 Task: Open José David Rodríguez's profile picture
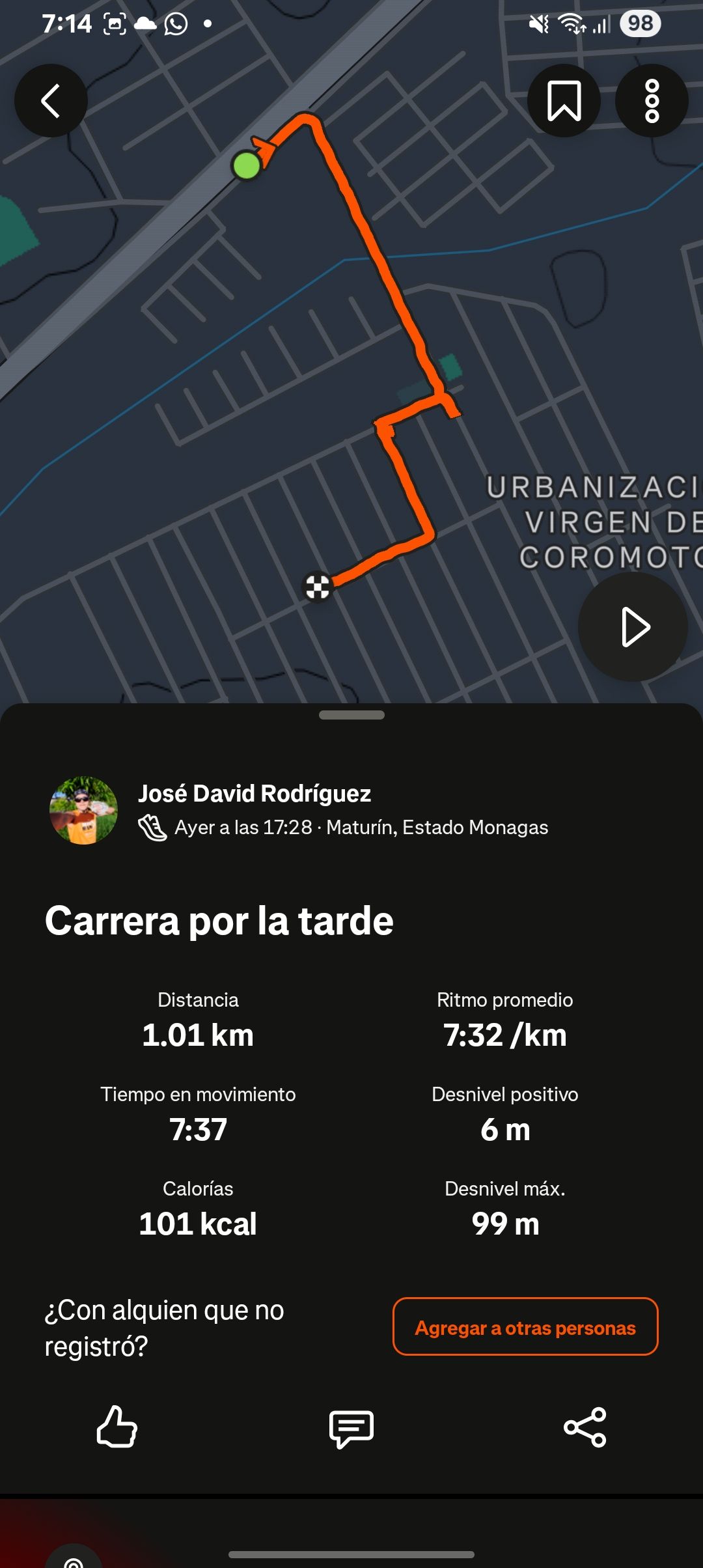pos(84,810)
